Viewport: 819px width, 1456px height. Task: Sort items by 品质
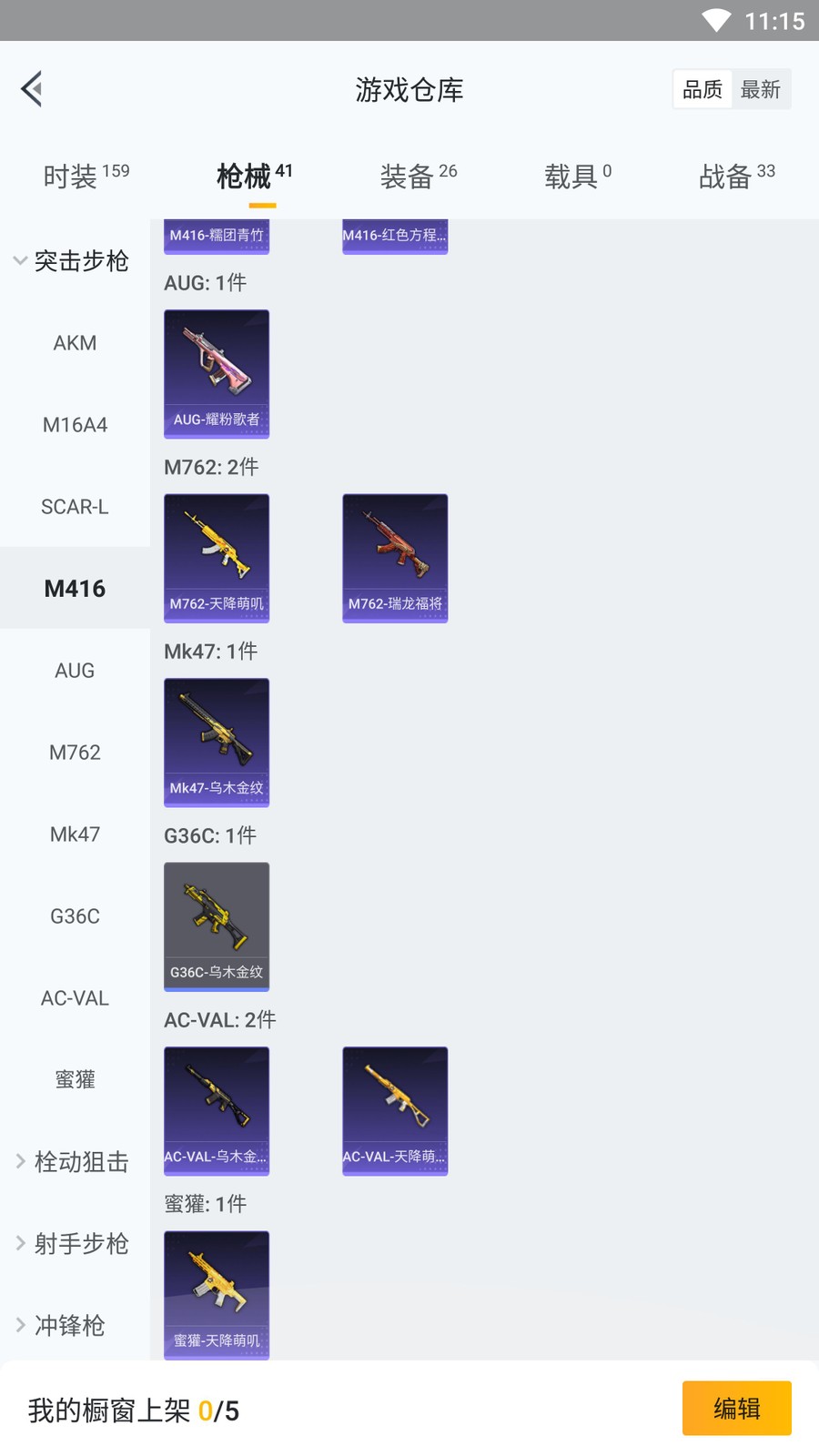coord(703,89)
